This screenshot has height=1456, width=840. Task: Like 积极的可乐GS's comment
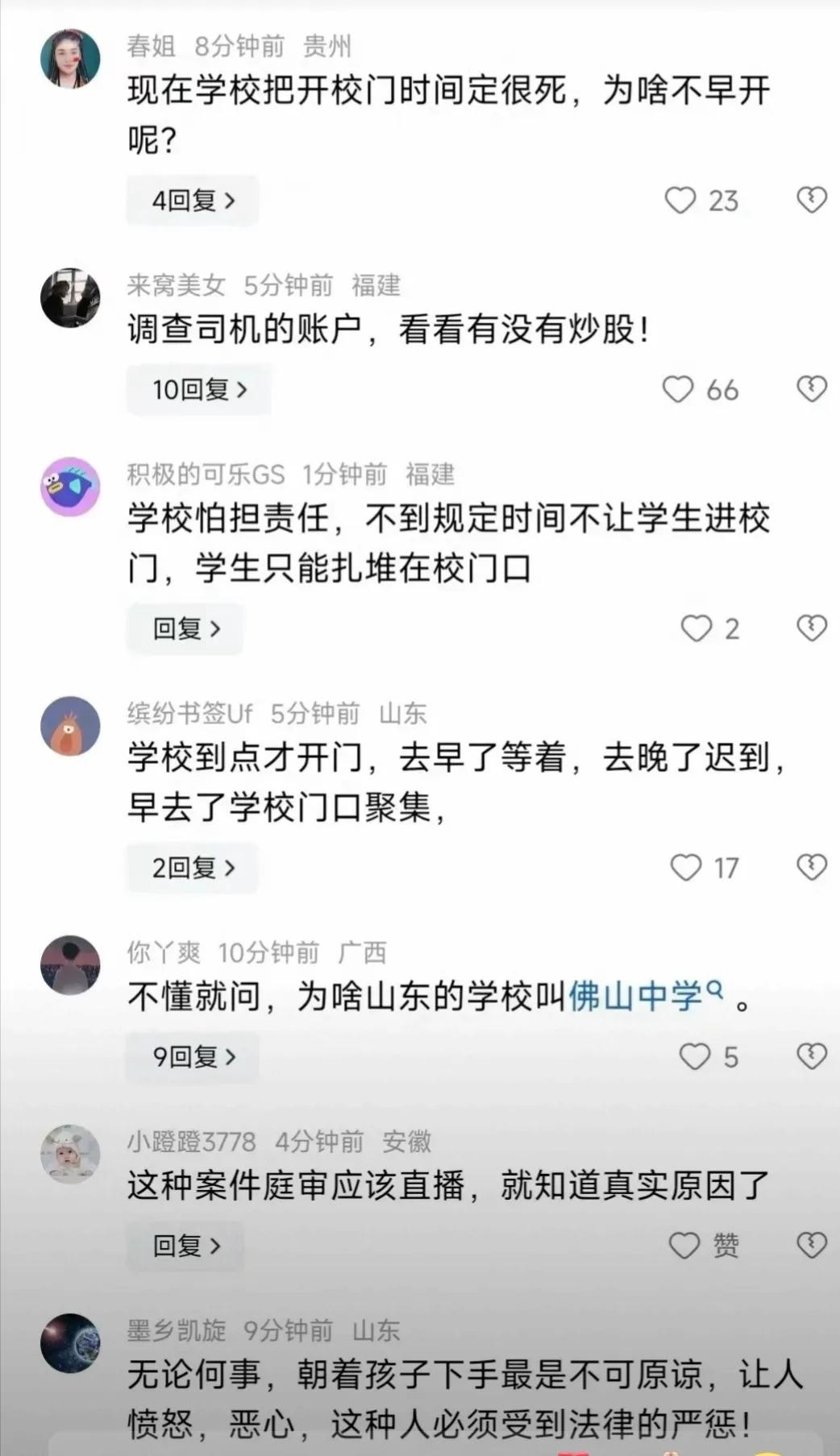click(697, 628)
